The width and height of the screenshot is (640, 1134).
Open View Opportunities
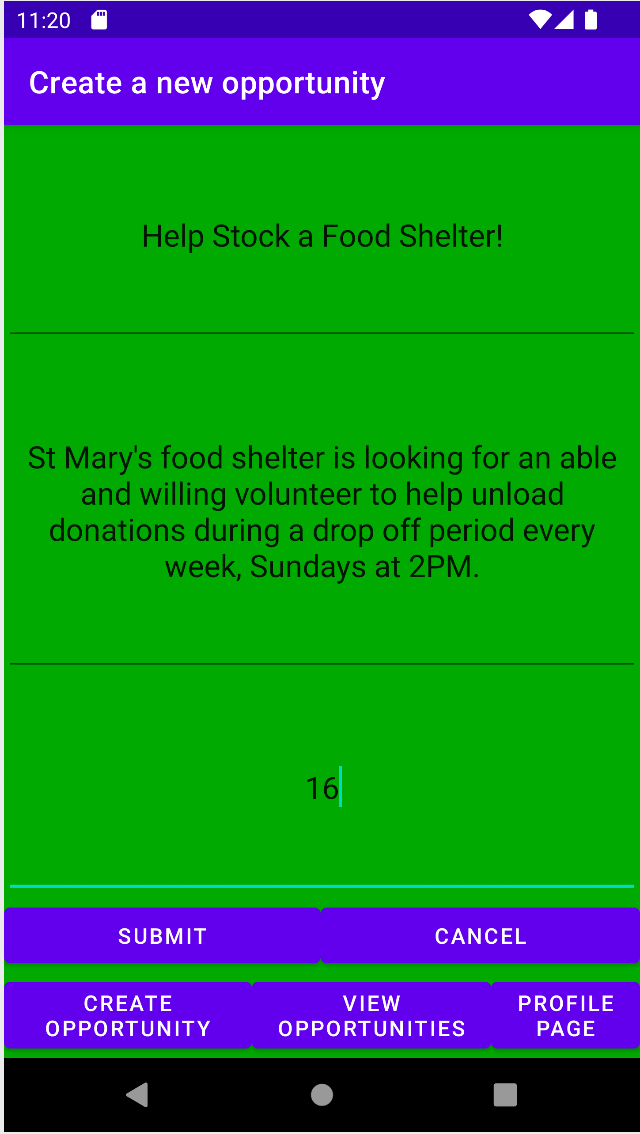tap(371, 1016)
